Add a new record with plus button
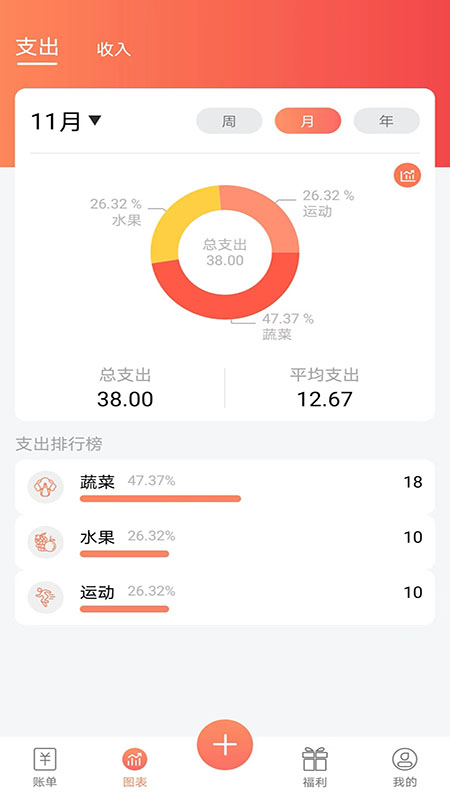 (225, 744)
